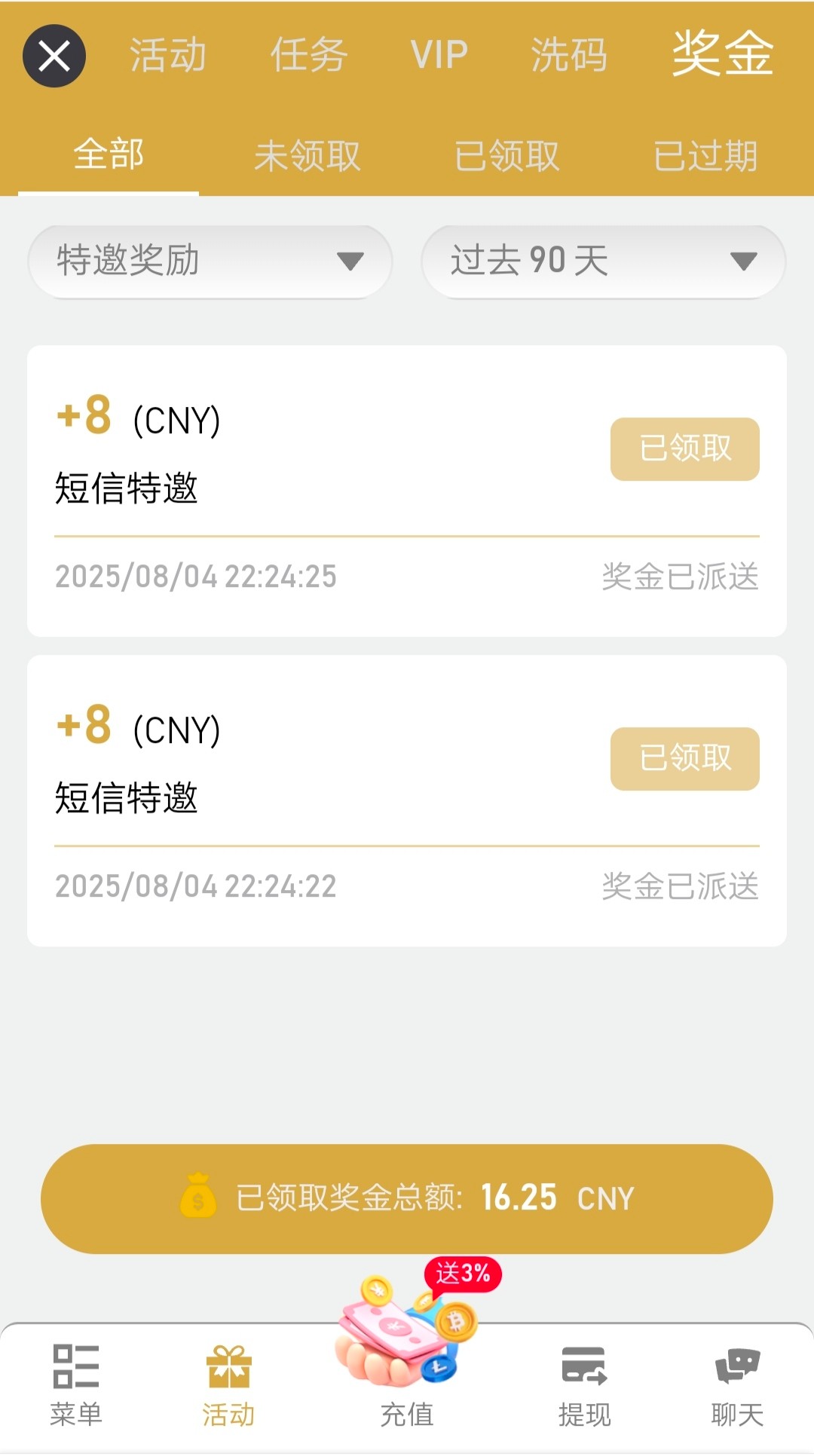This screenshot has height=1456, width=814.
Task: Select the 奖金 tab
Action: coord(722,54)
